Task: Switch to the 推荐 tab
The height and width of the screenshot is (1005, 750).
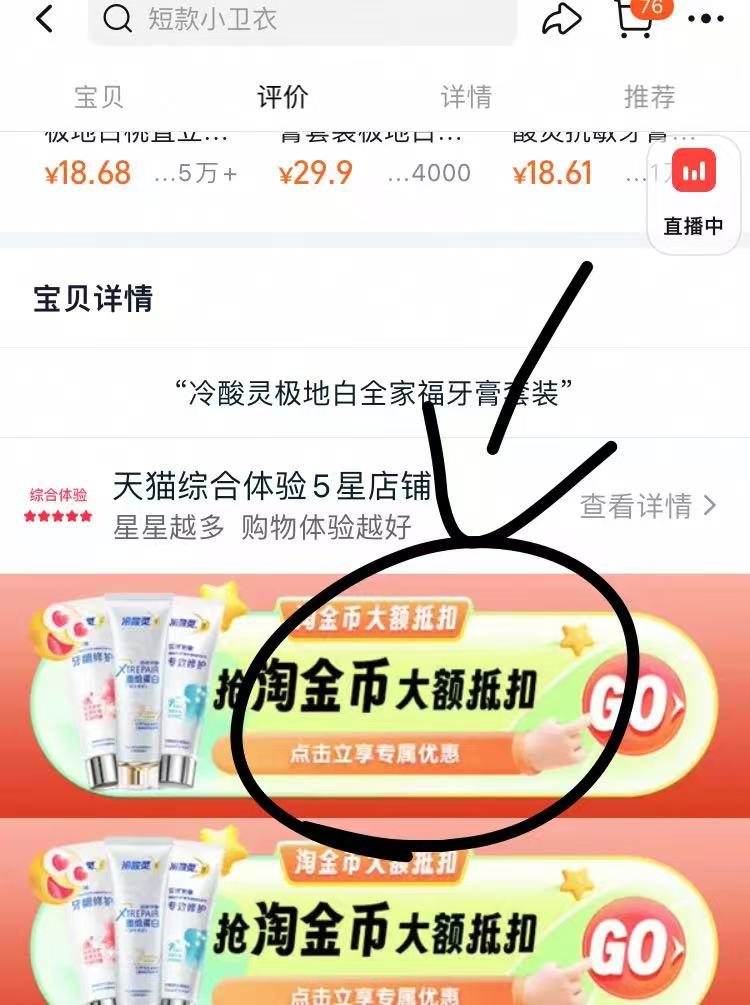Action: pyautogui.click(x=650, y=97)
